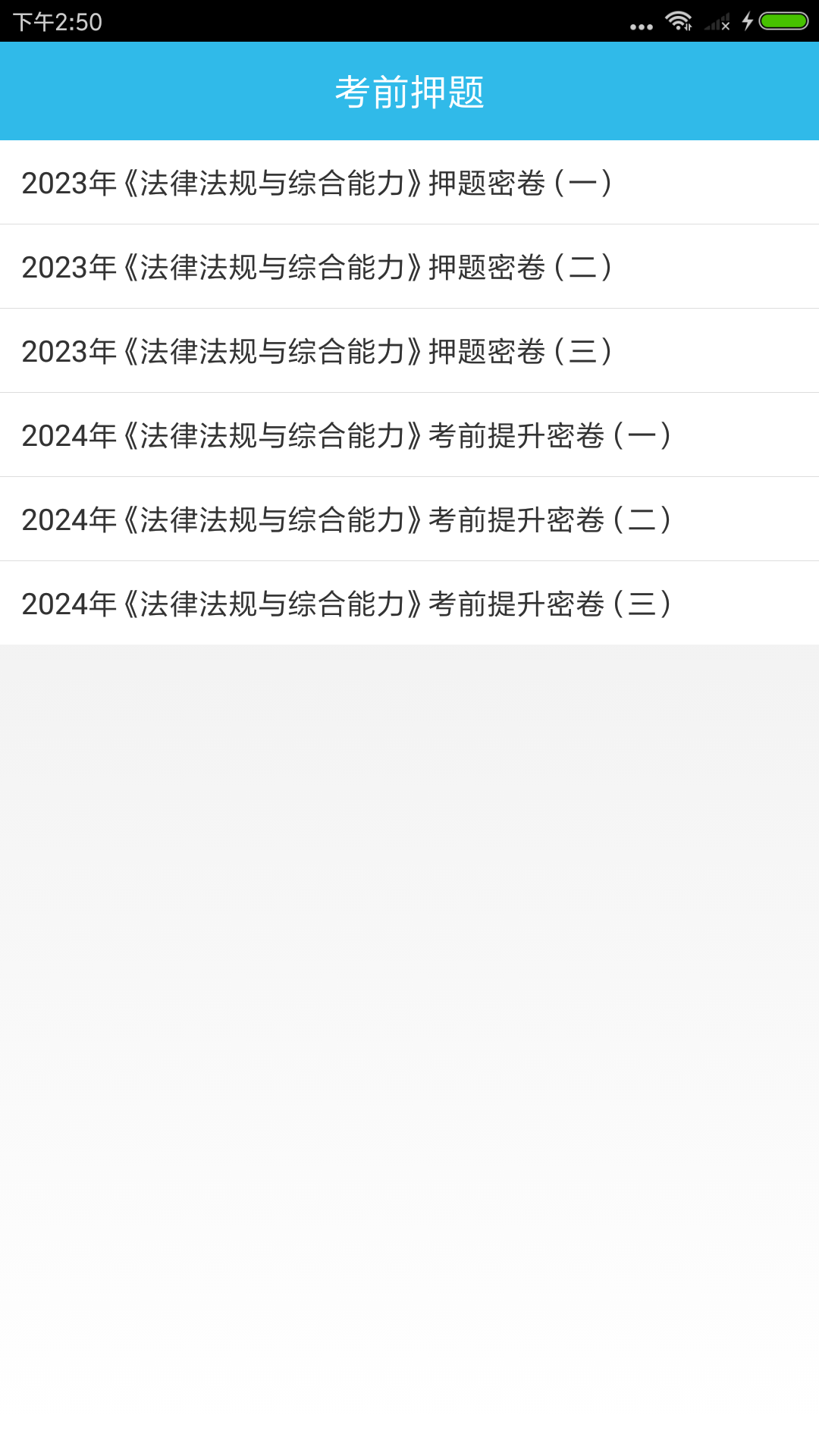The height and width of the screenshot is (1456, 819).
Task: Tap the empty area below the list
Action: tap(409, 986)
